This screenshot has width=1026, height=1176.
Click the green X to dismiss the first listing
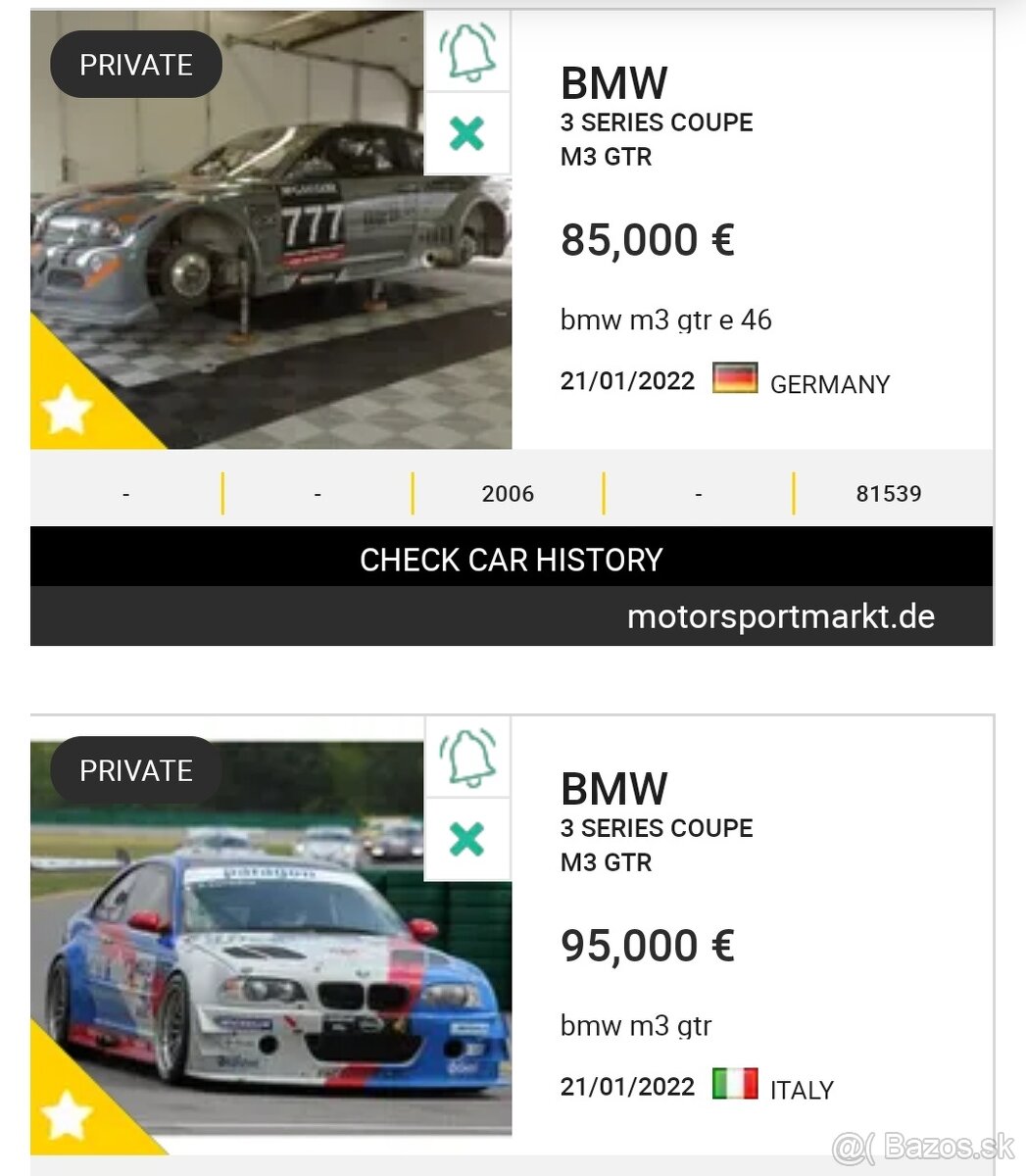click(x=468, y=134)
